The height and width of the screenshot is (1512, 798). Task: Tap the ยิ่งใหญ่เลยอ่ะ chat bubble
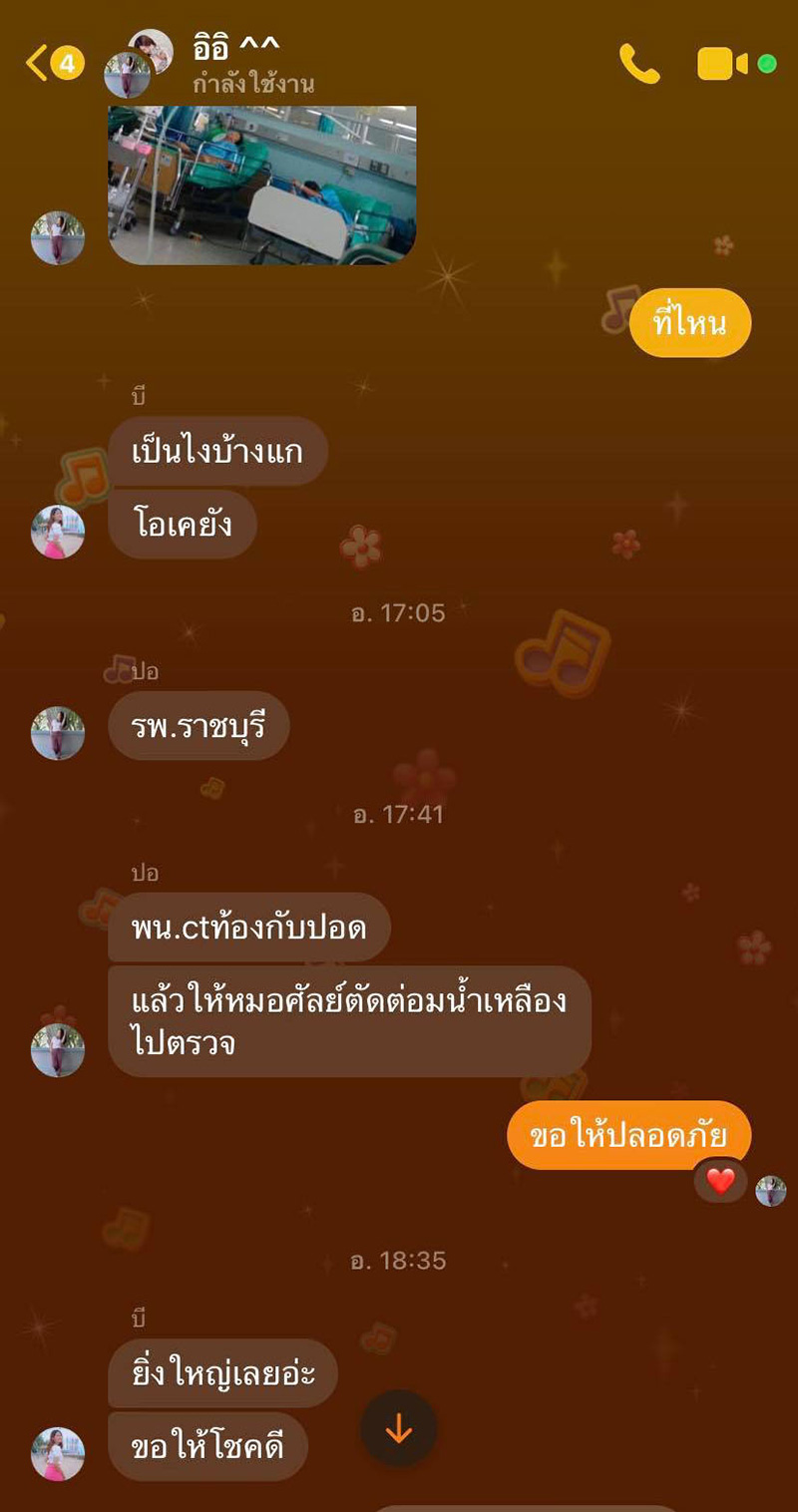click(221, 1373)
